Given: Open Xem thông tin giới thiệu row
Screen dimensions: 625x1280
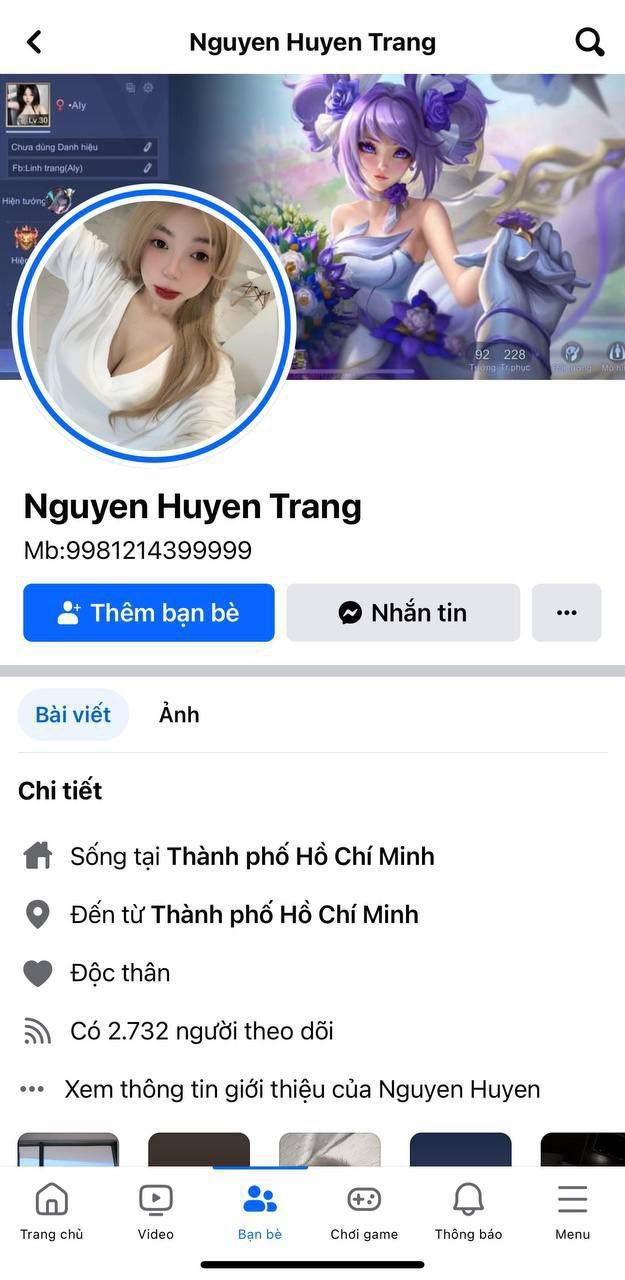Looking at the screenshot, I should pos(302,1089).
